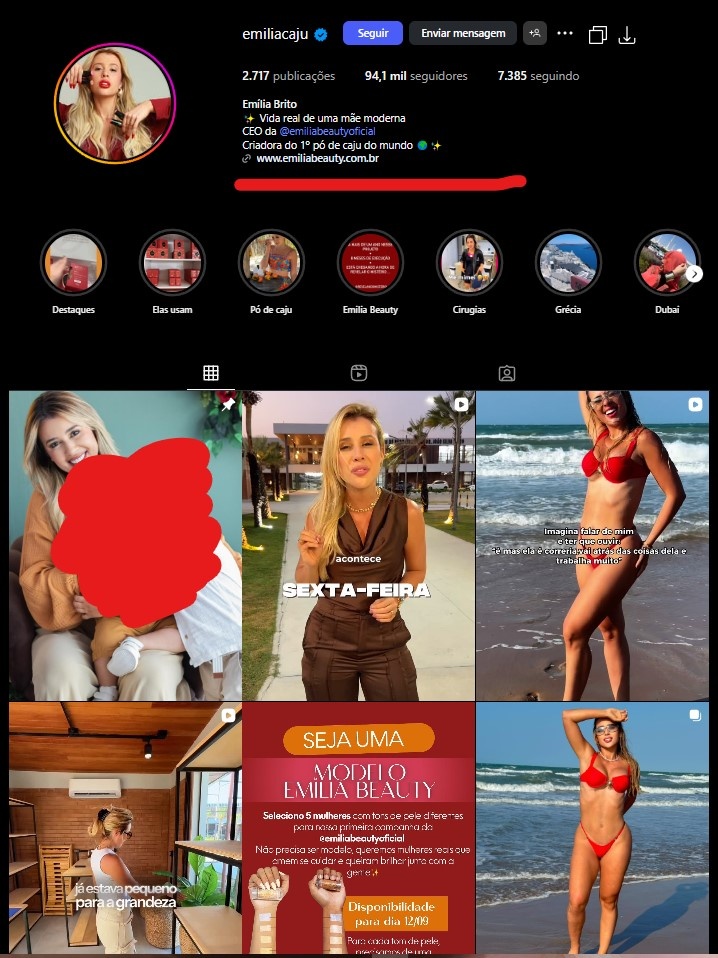The image size is (718, 958).
Task: Switch to the Reels tab
Action: [x=359, y=373]
